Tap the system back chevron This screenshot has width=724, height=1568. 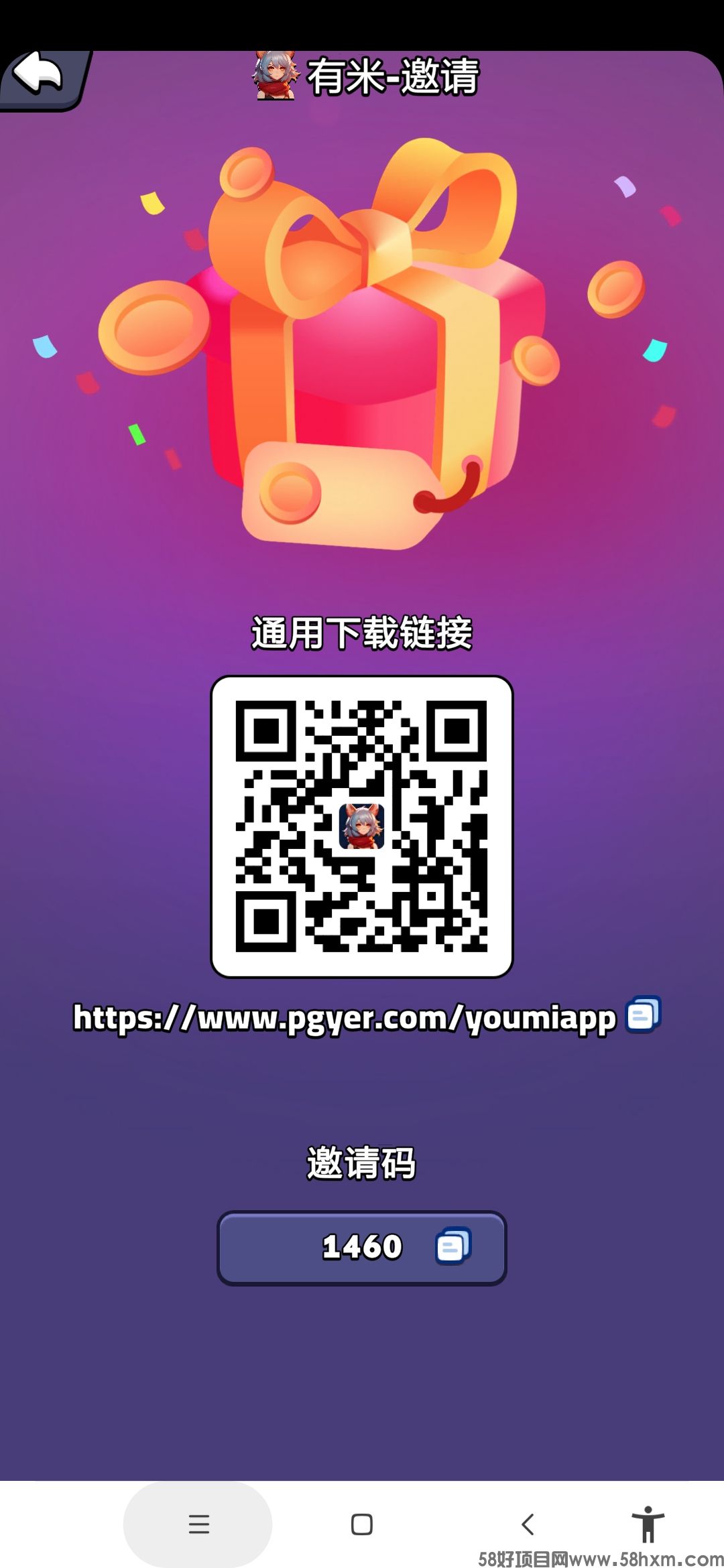(x=528, y=1524)
